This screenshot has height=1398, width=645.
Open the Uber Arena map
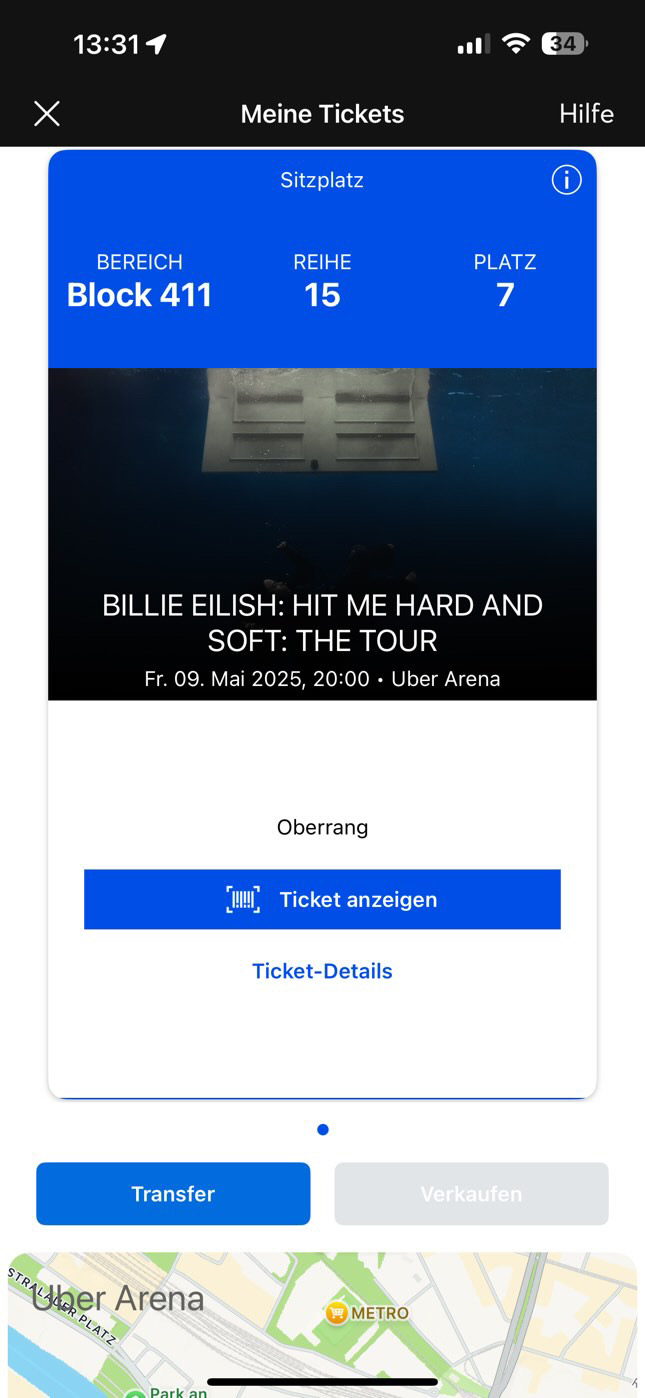point(322,1325)
